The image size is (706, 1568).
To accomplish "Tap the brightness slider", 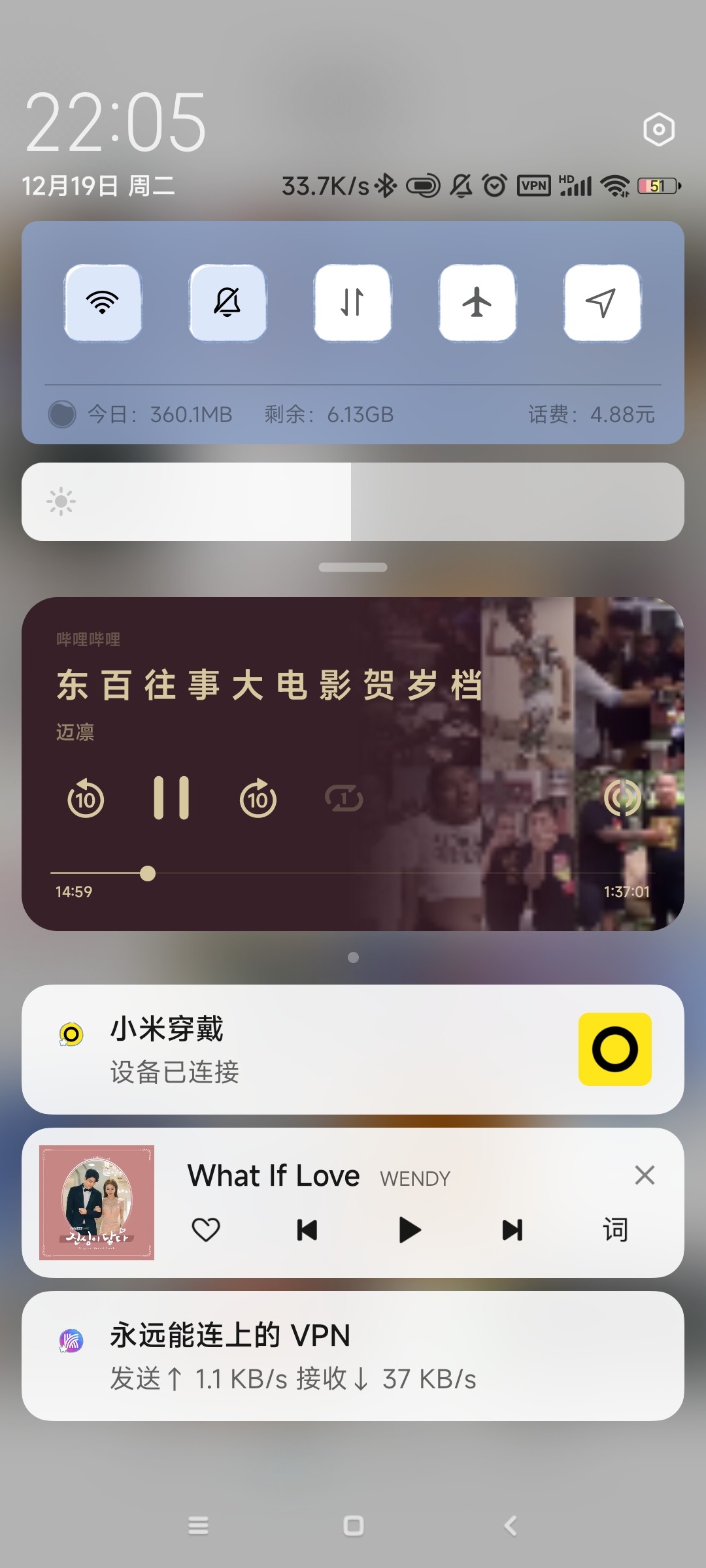I will coord(353,502).
